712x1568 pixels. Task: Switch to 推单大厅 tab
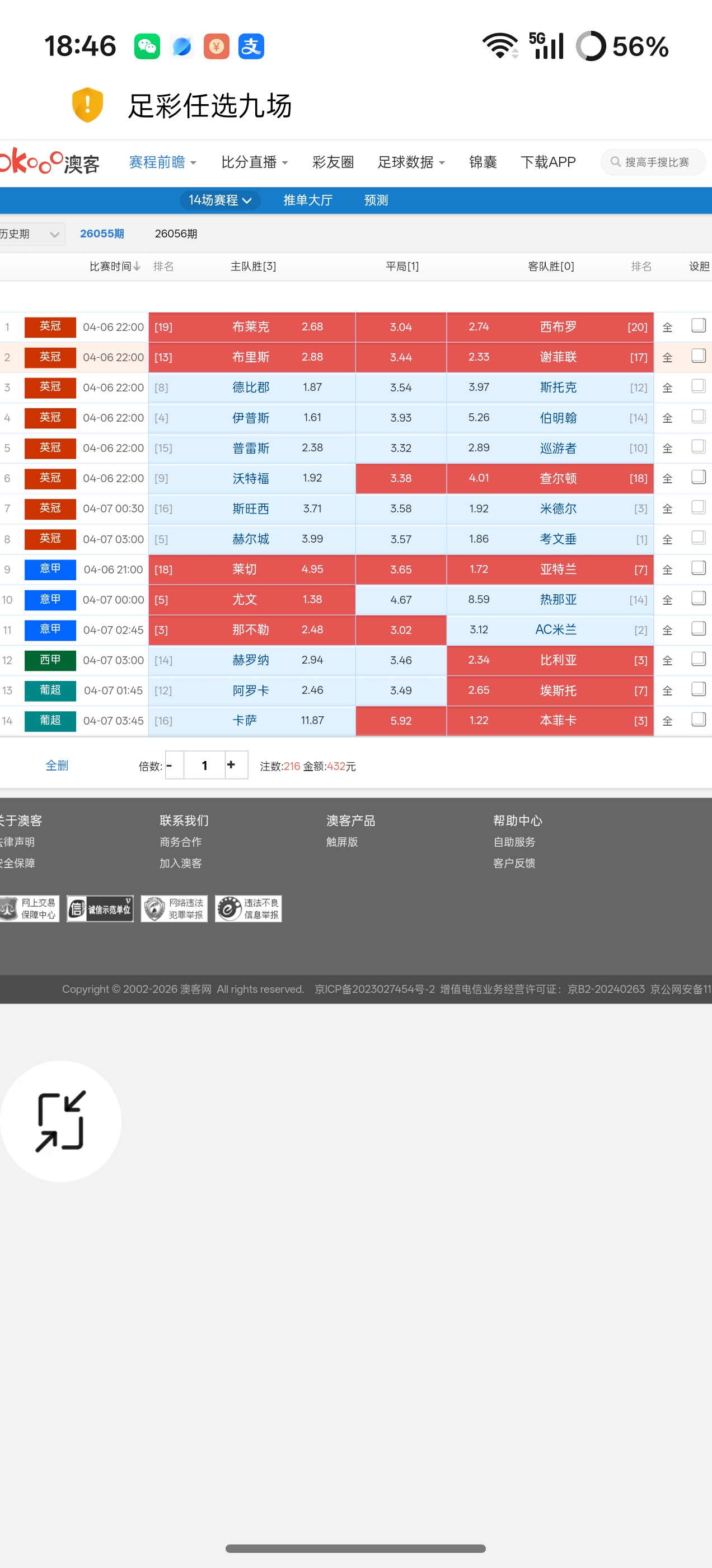pos(308,200)
